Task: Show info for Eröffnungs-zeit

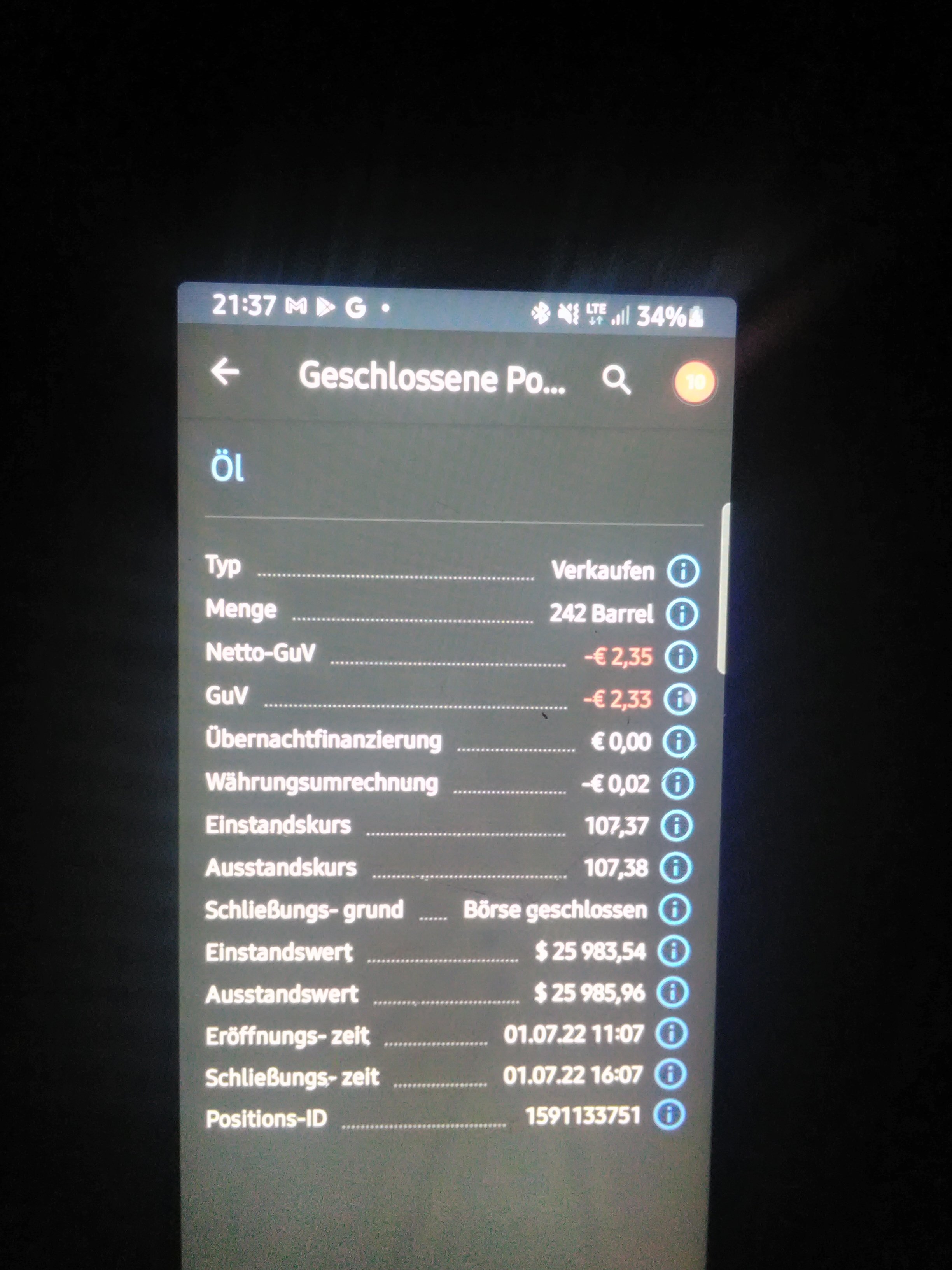Action: point(672,1034)
